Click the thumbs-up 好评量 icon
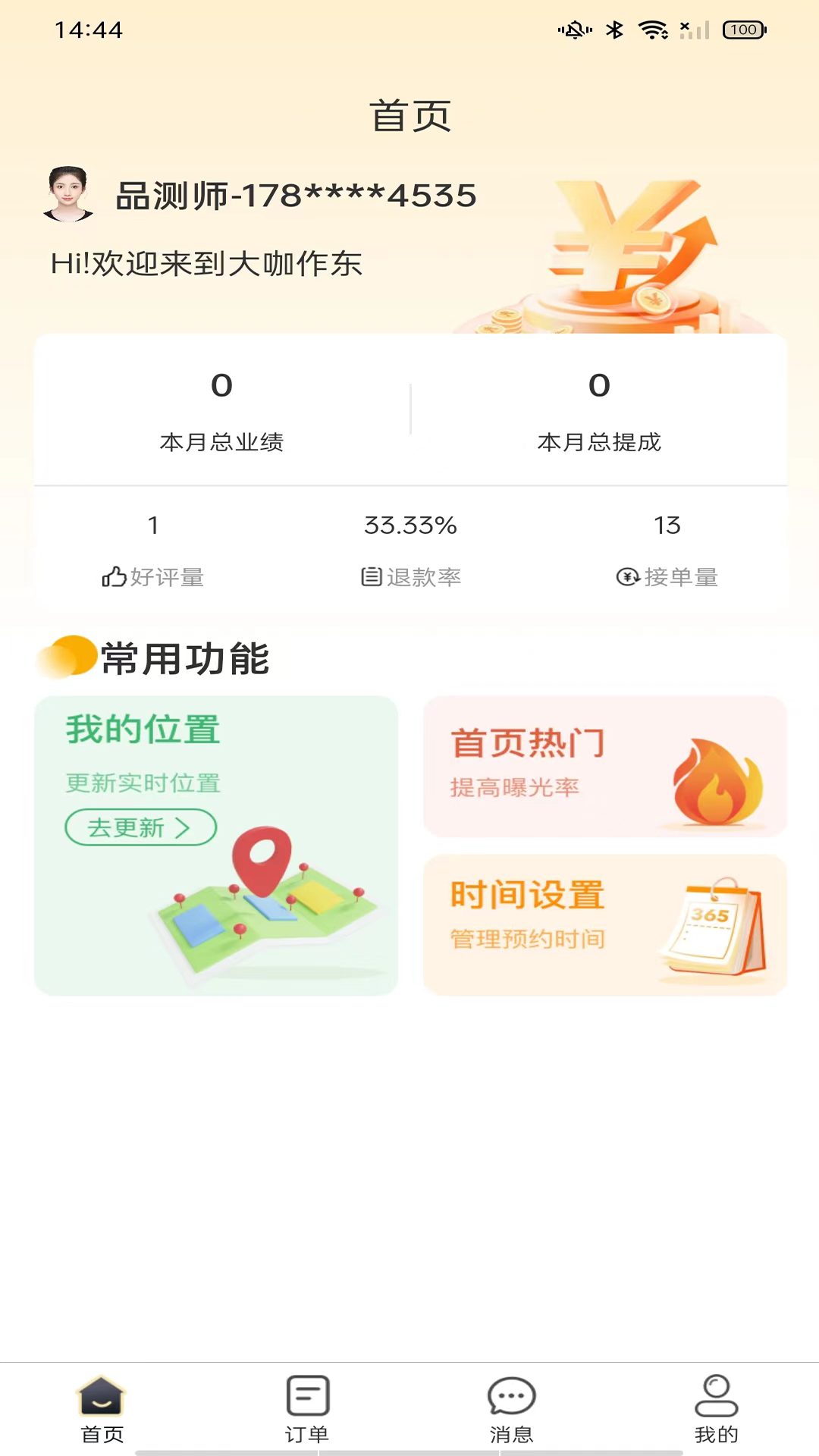The height and width of the screenshot is (1456, 819). pyautogui.click(x=114, y=577)
